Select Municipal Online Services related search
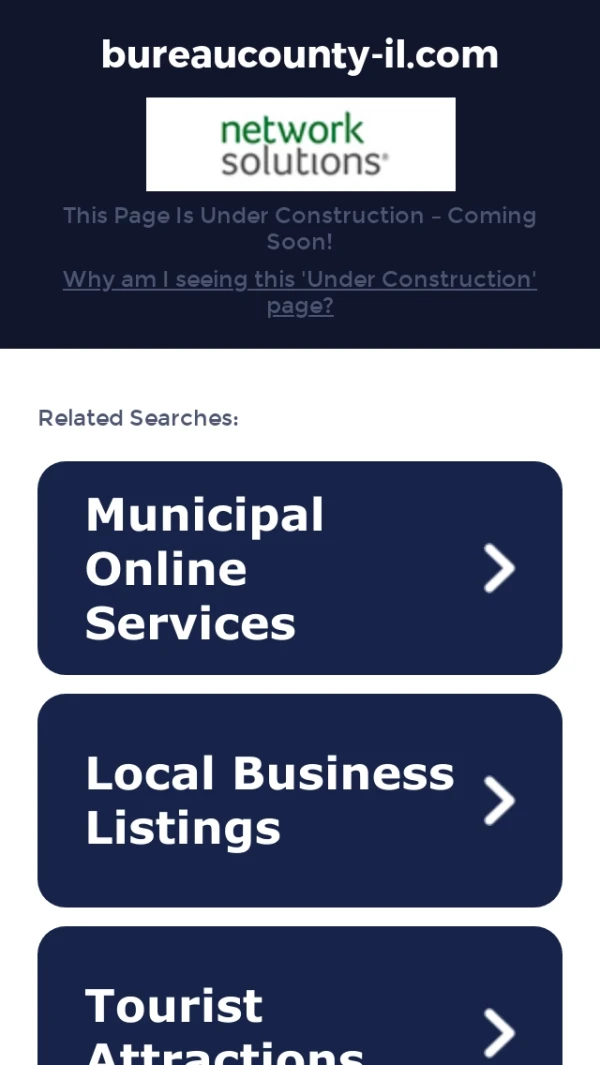Screen dimensions: 600x1065 click(x=300, y=568)
